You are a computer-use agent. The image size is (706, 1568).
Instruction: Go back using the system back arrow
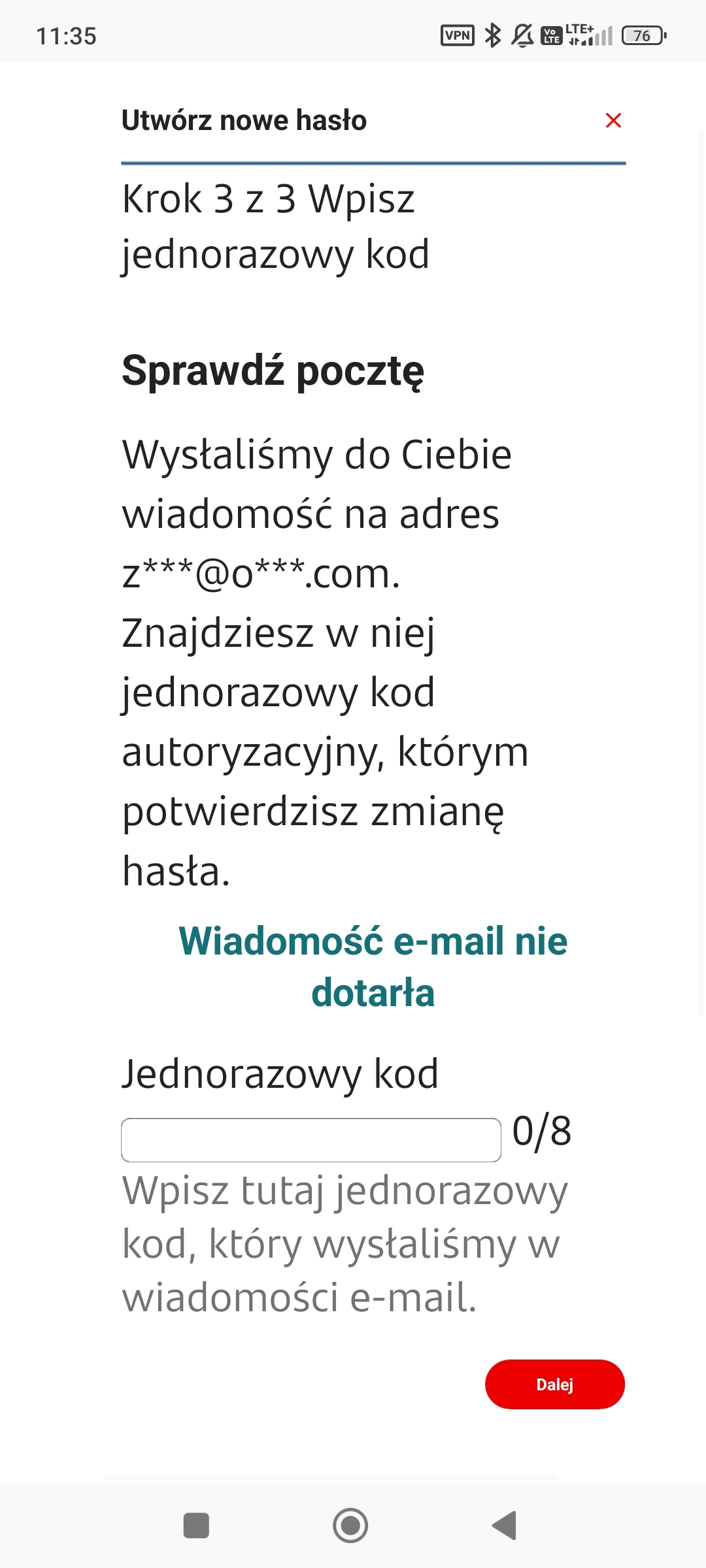click(x=505, y=1526)
